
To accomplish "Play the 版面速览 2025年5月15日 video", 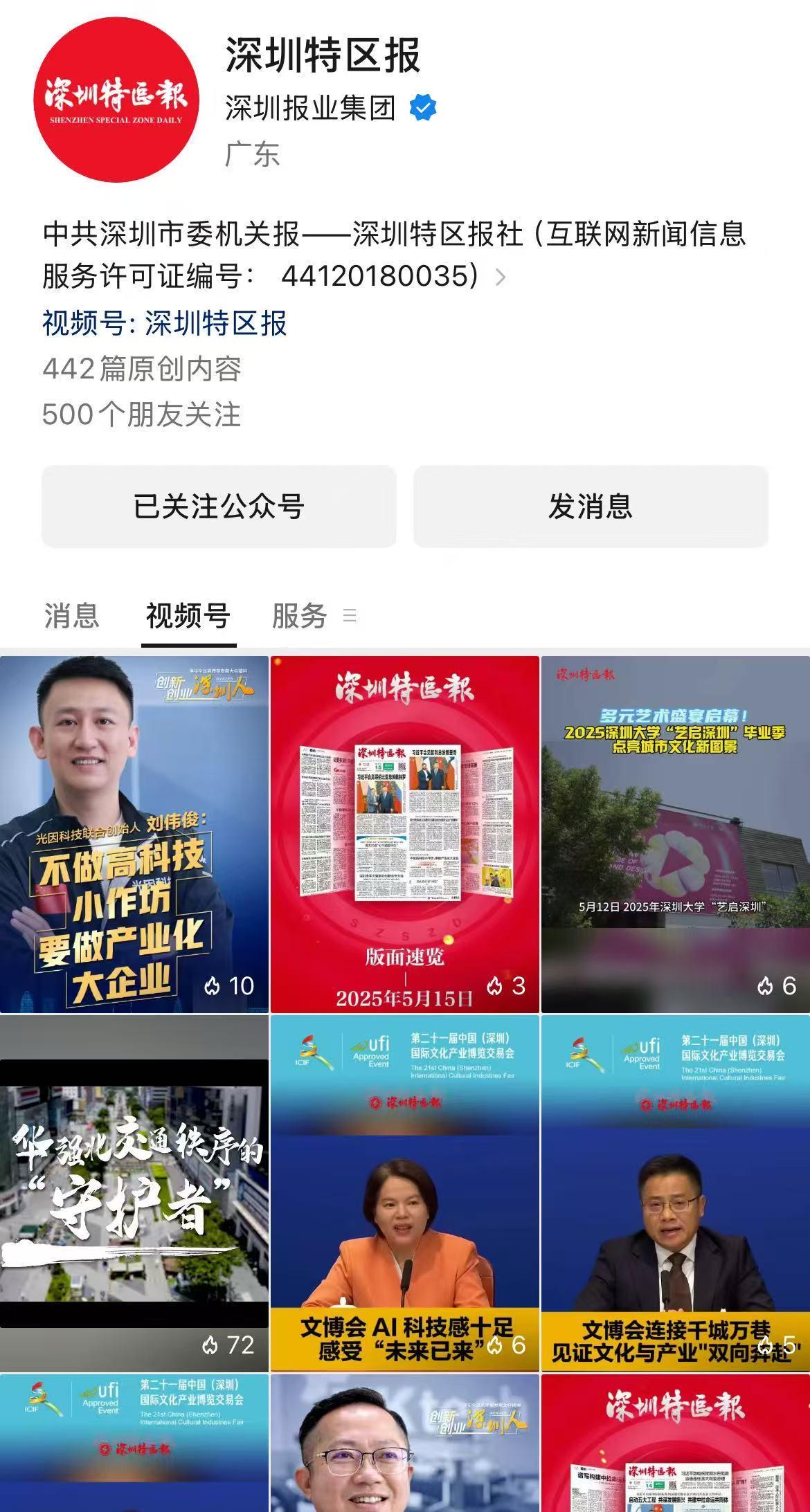I will pos(404,834).
